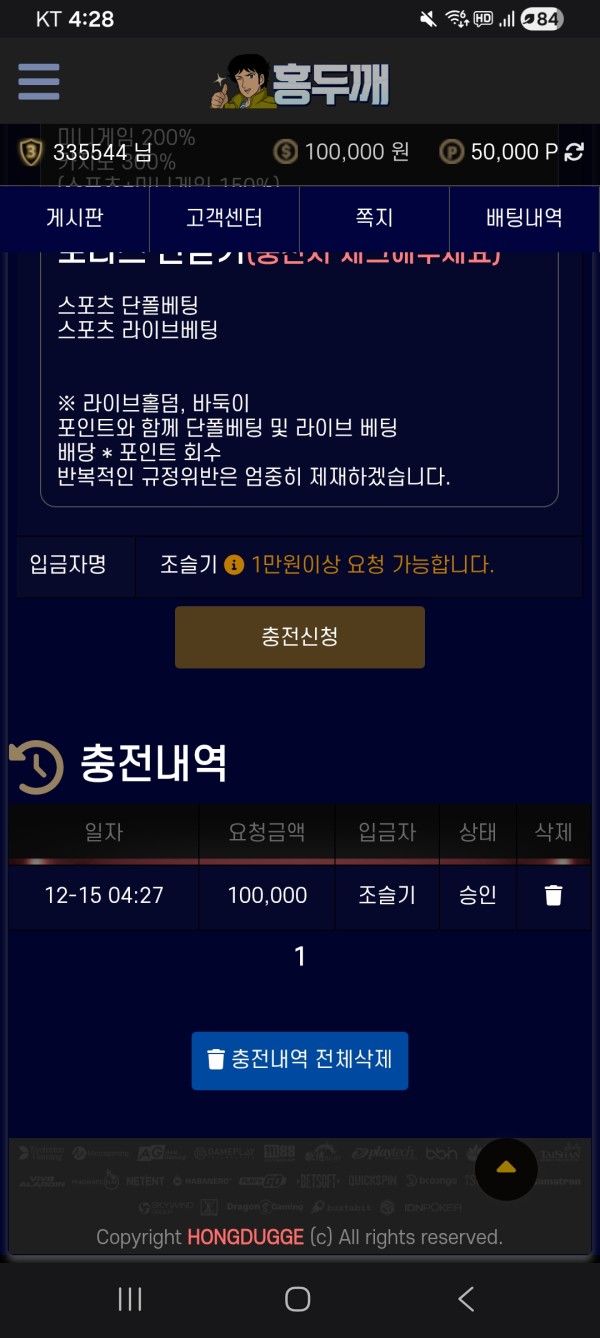Tap the 홍두깨 logo to go home
The height and width of the screenshot is (1338, 600).
point(300,83)
